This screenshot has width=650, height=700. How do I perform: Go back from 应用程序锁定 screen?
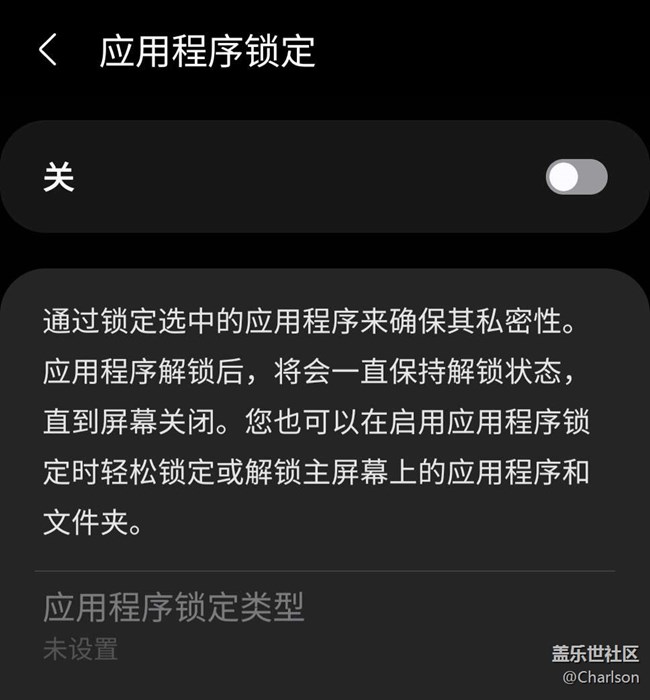click(48, 51)
